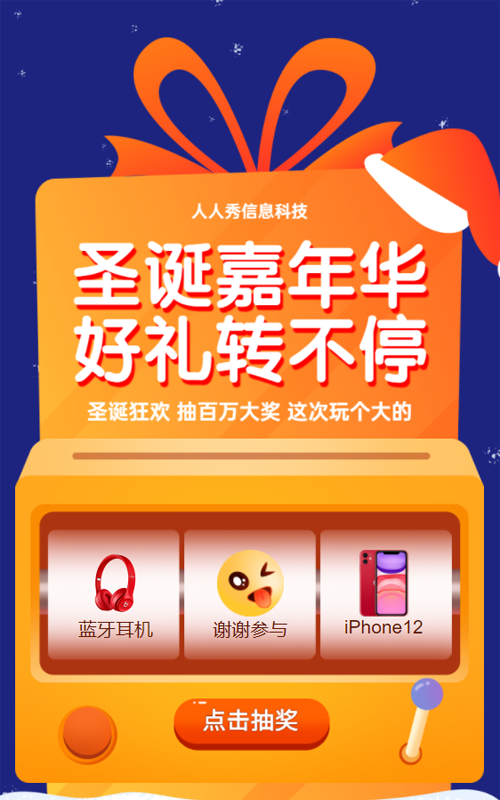This screenshot has width=500, height=800.
Task: Tap the 点击抽奖 button to draw
Action: tap(251, 723)
